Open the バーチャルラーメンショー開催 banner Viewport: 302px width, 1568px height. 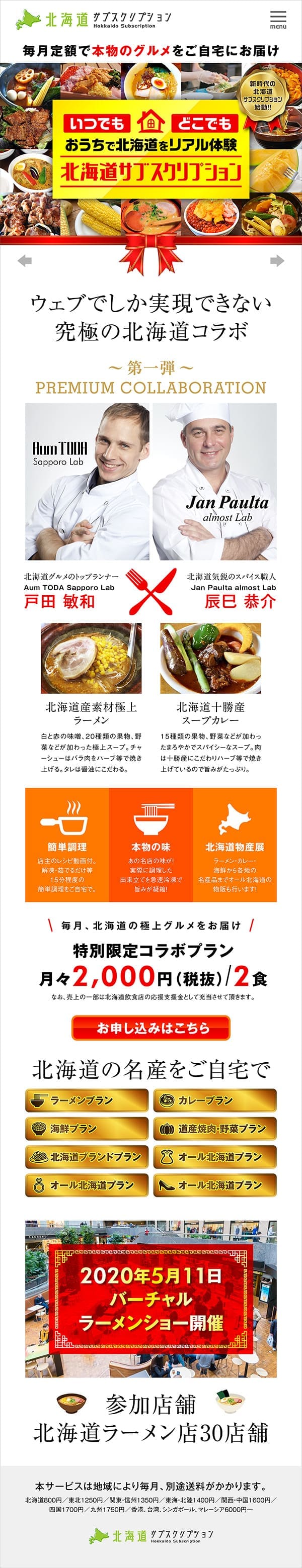[x=151, y=1299]
